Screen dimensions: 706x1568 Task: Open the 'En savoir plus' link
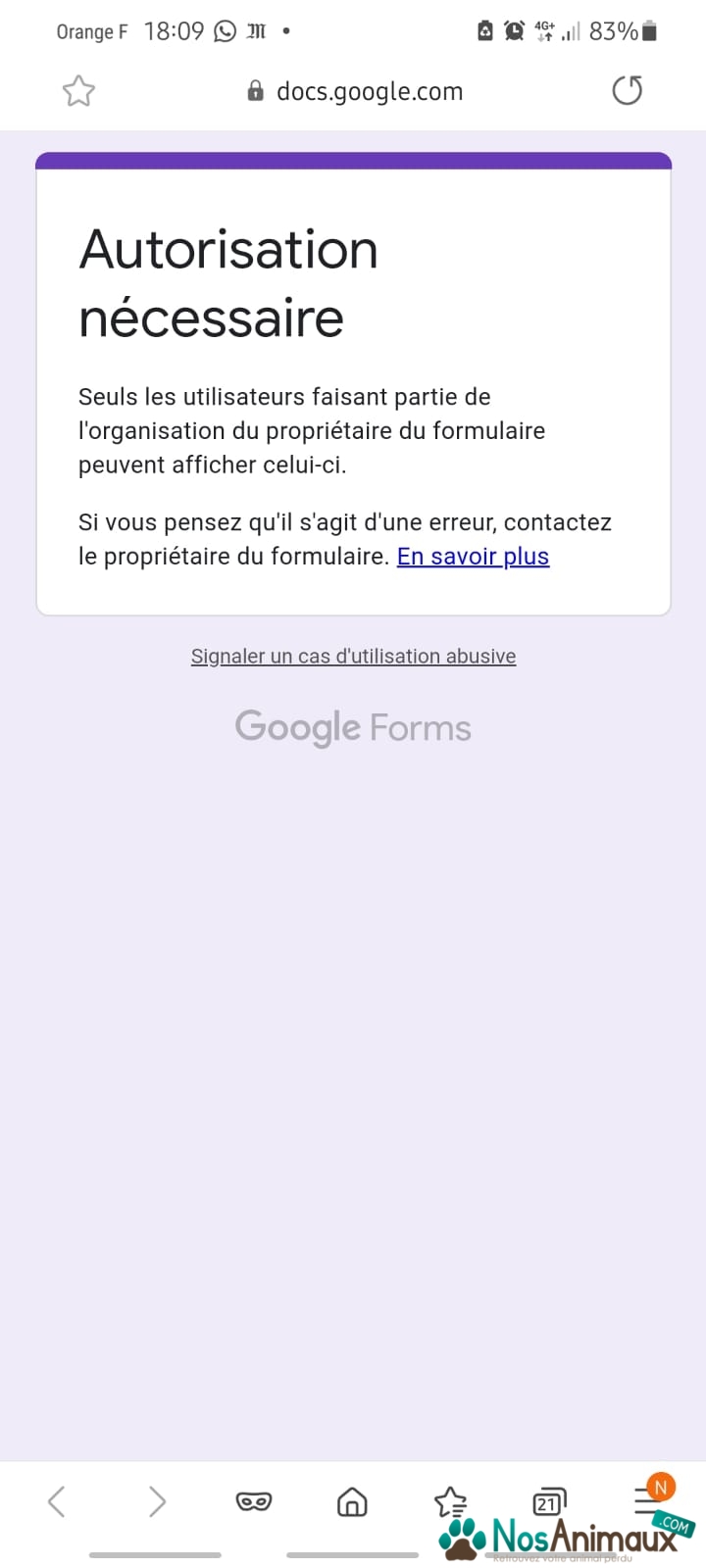coord(473,556)
